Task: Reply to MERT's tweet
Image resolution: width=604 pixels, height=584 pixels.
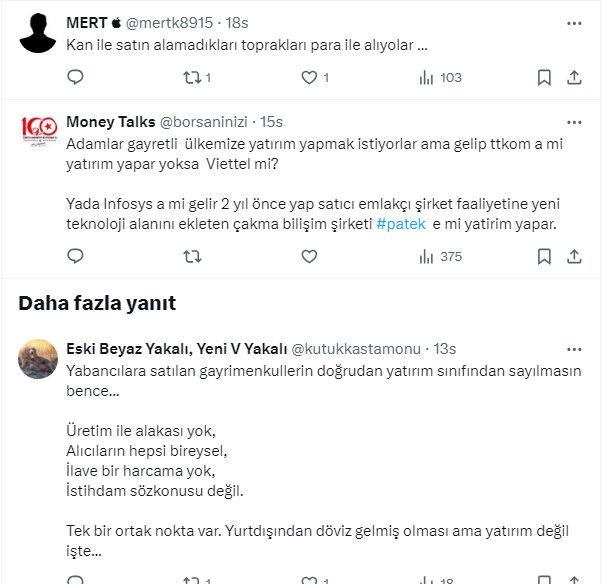Action: pyautogui.click(x=75, y=77)
